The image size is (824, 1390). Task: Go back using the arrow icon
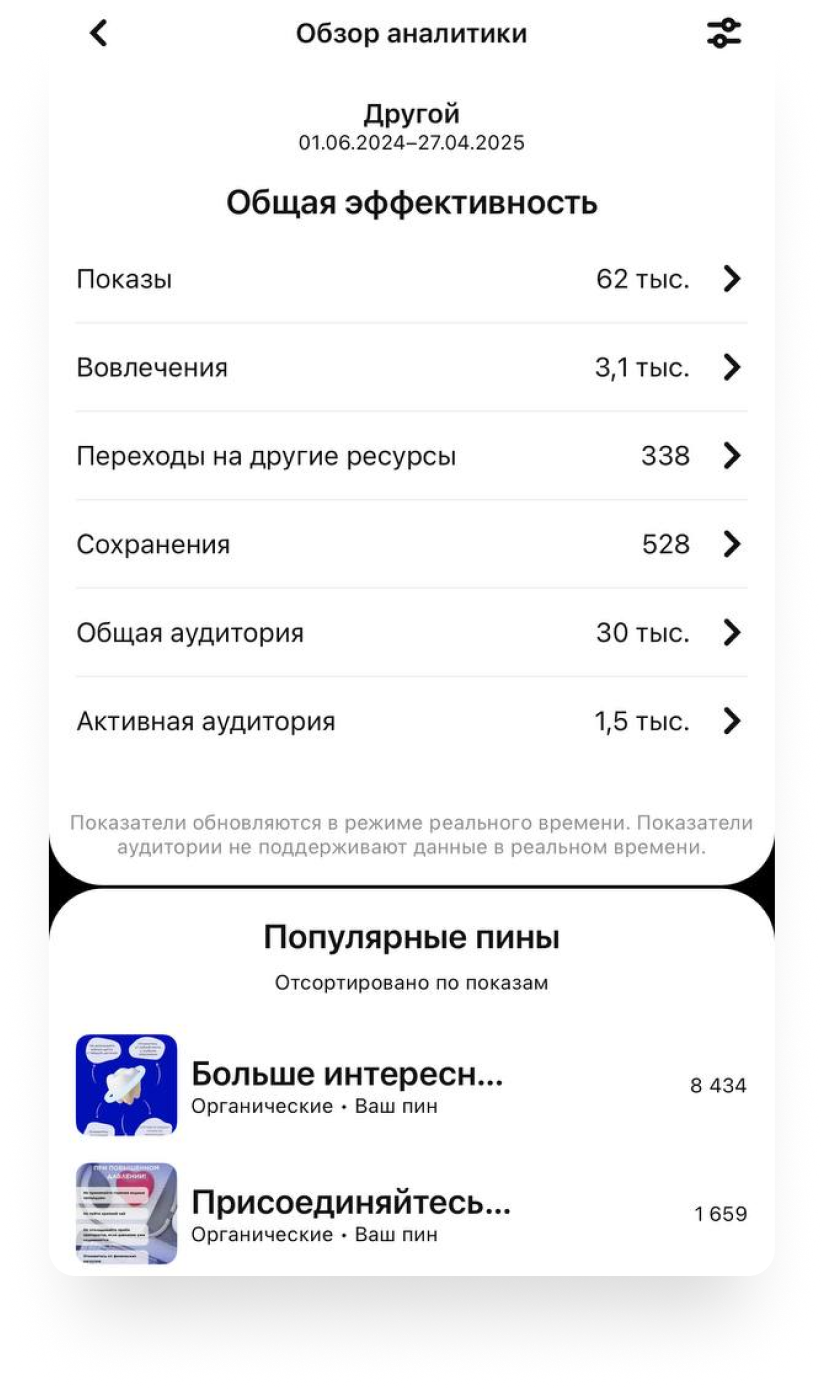tap(98, 33)
